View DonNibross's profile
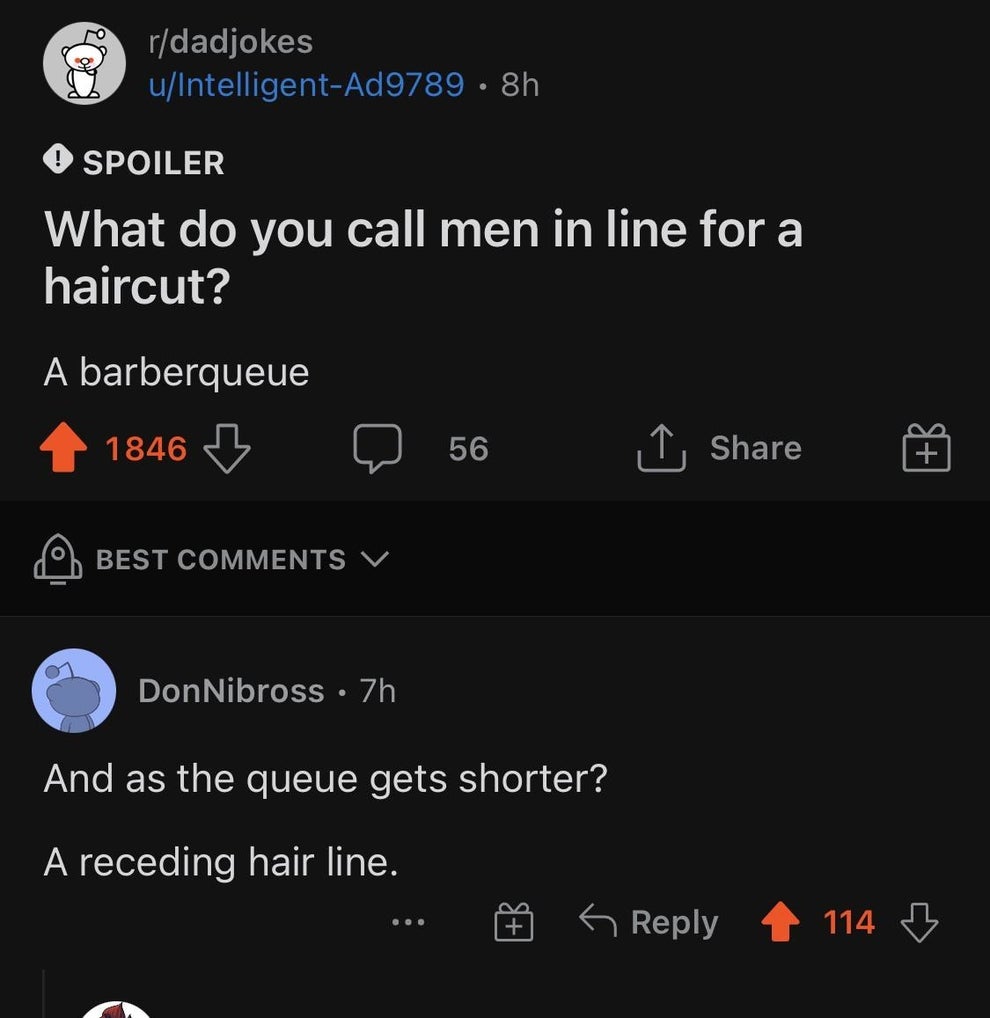The image size is (990, 1018). coord(231,690)
